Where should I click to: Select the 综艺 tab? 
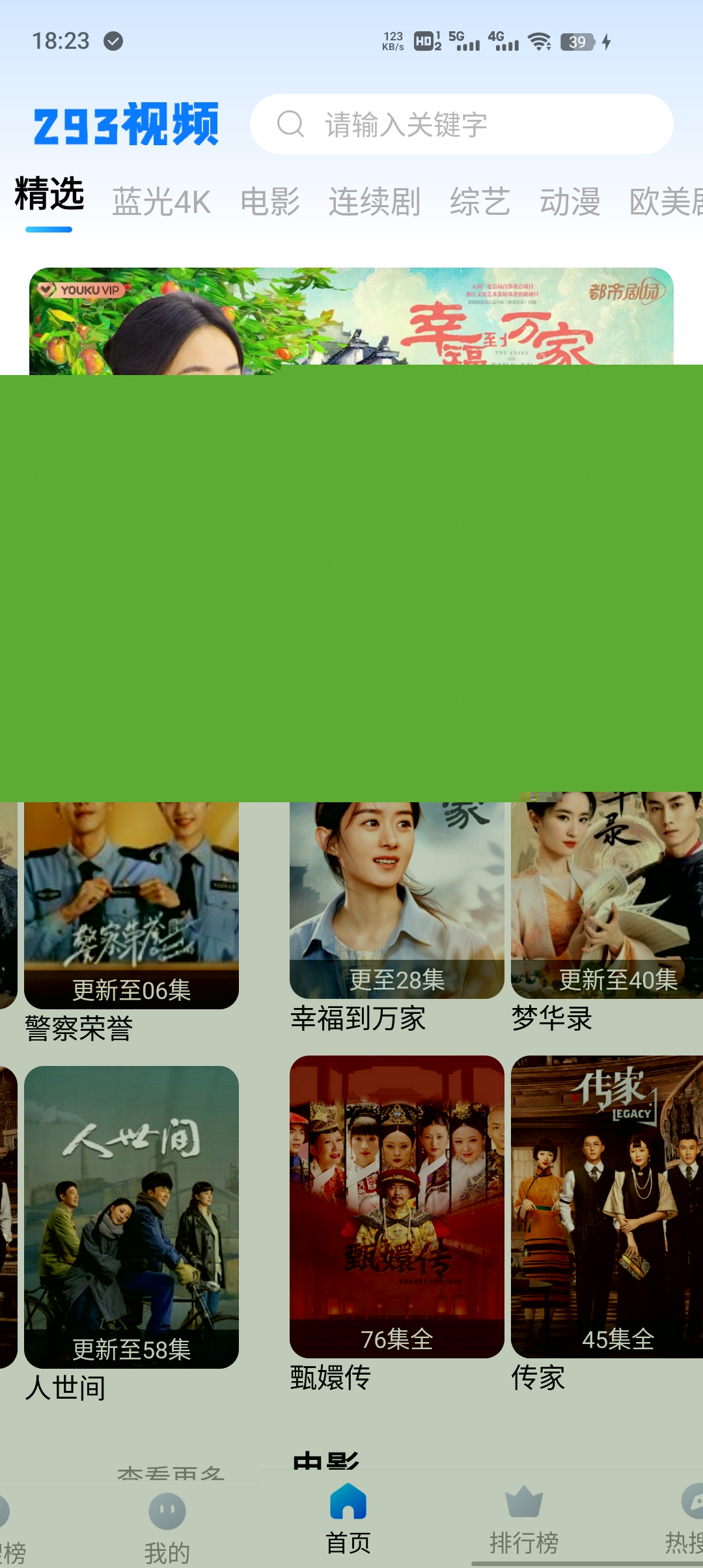click(x=480, y=202)
